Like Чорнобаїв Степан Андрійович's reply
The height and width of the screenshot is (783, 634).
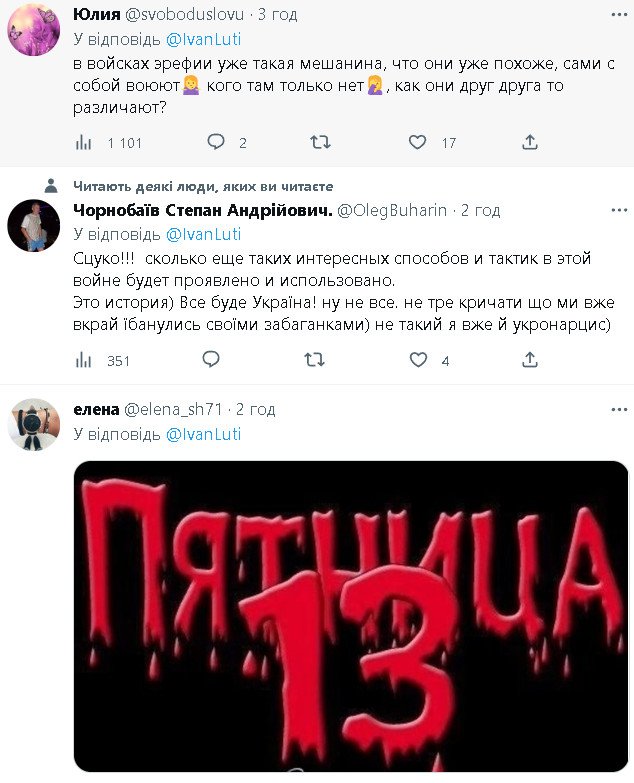coord(418,360)
